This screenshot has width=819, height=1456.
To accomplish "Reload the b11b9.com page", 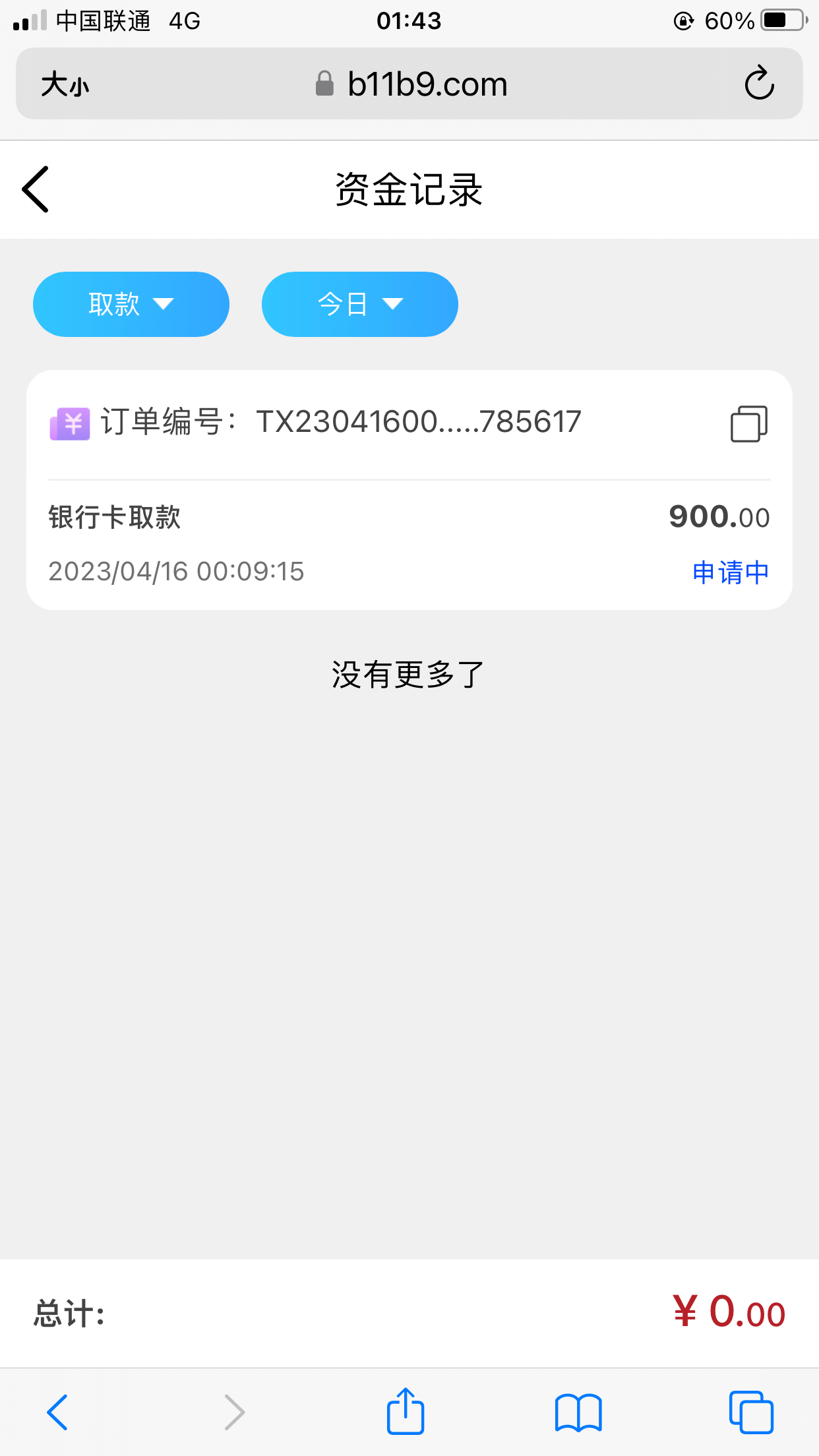I will point(759,84).
